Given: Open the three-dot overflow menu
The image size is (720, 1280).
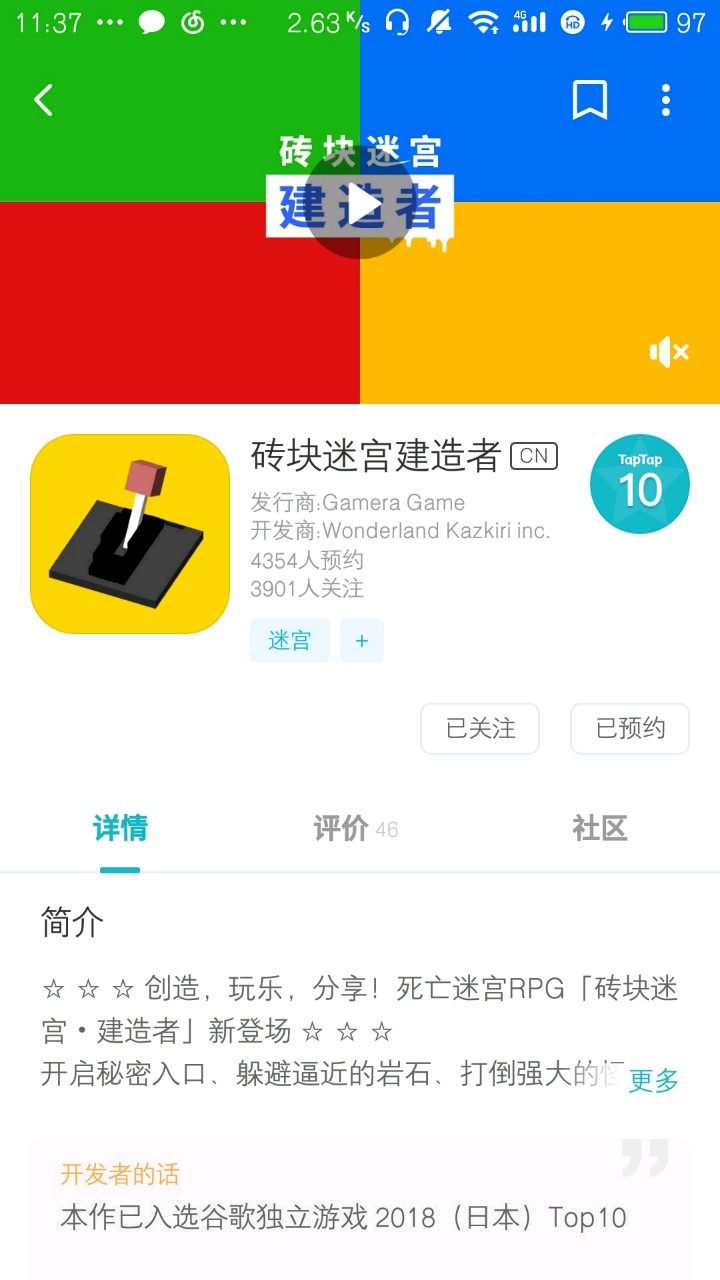Looking at the screenshot, I should [x=666, y=100].
